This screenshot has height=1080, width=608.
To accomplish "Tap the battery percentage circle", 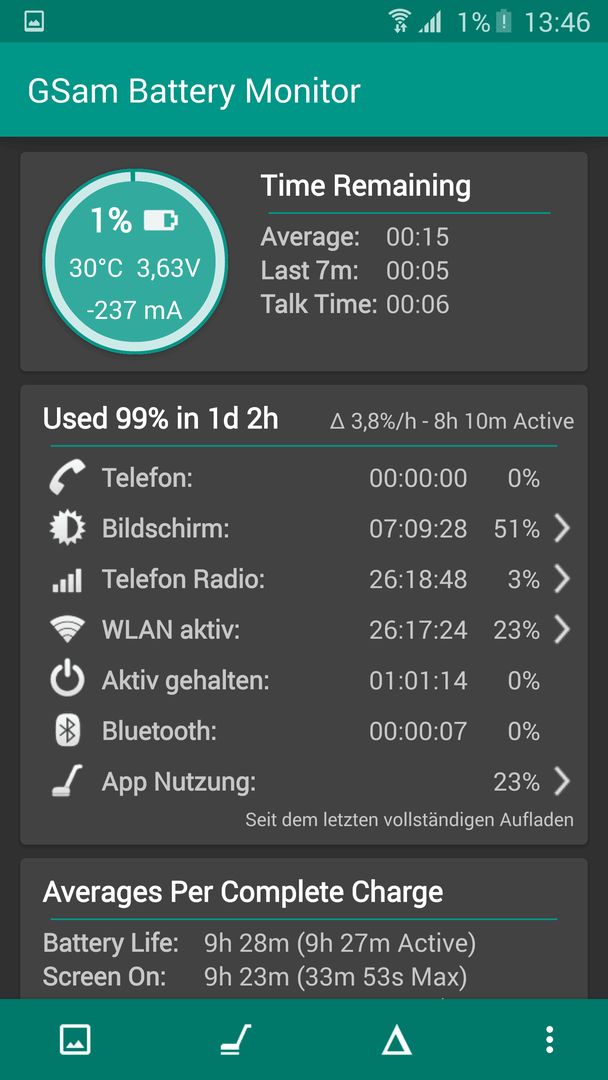I will 135,262.
